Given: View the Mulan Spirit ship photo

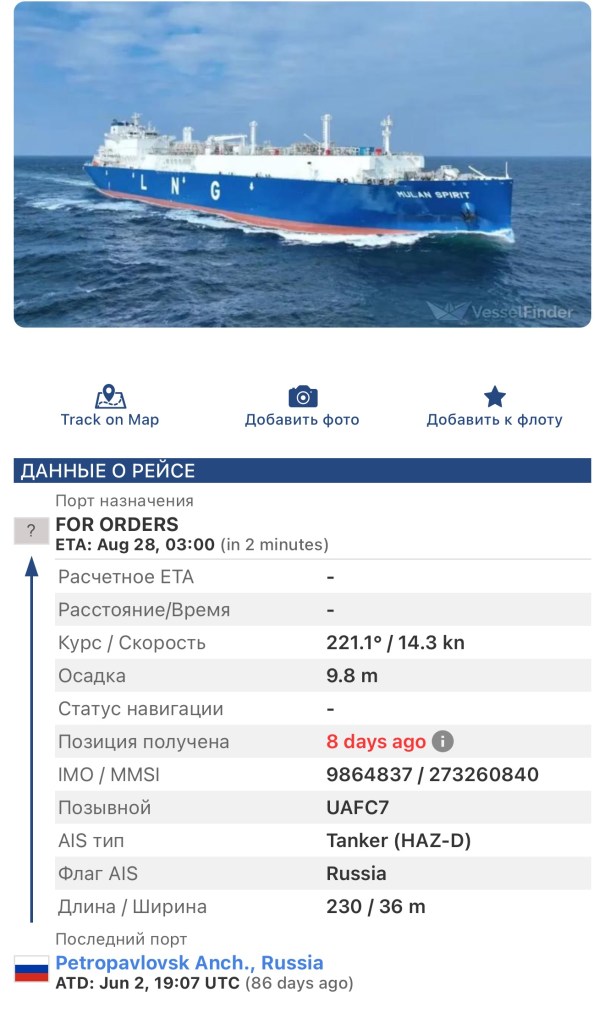Looking at the screenshot, I should [x=302, y=165].
